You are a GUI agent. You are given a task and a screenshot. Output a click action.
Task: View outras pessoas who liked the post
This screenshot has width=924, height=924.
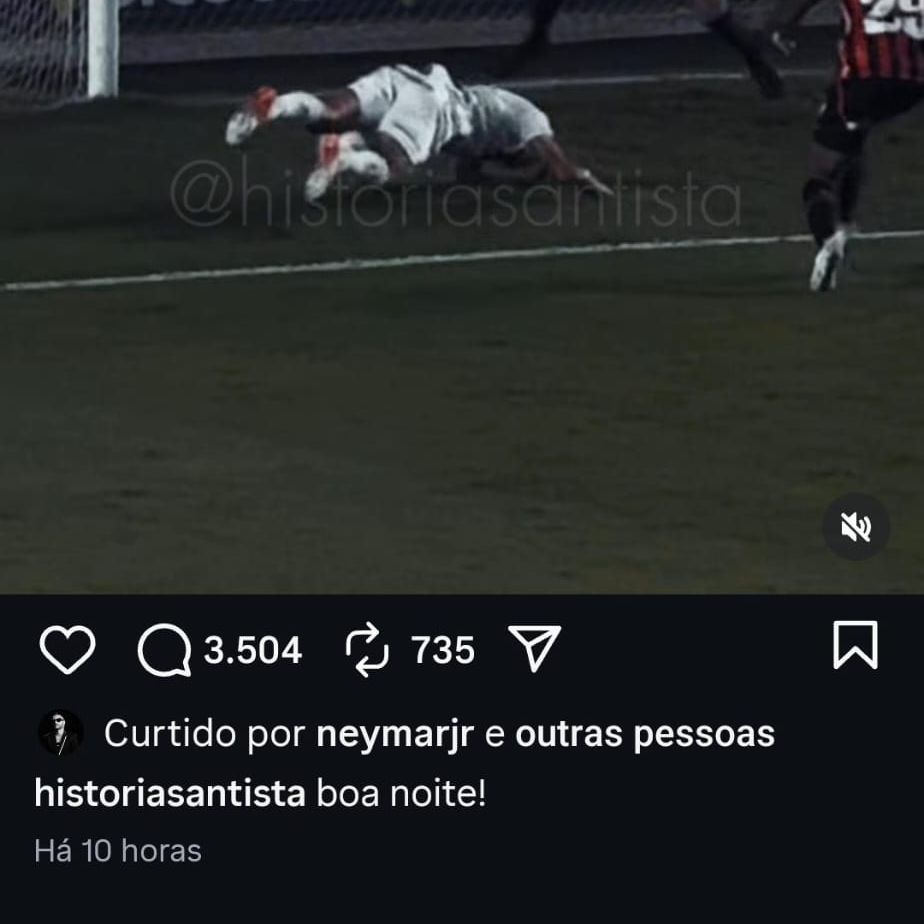(645, 734)
